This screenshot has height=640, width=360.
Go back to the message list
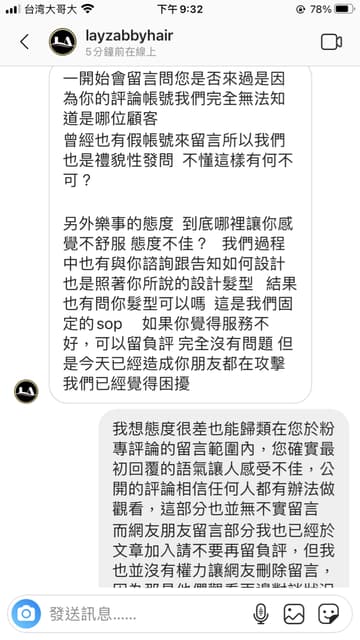point(25,42)
